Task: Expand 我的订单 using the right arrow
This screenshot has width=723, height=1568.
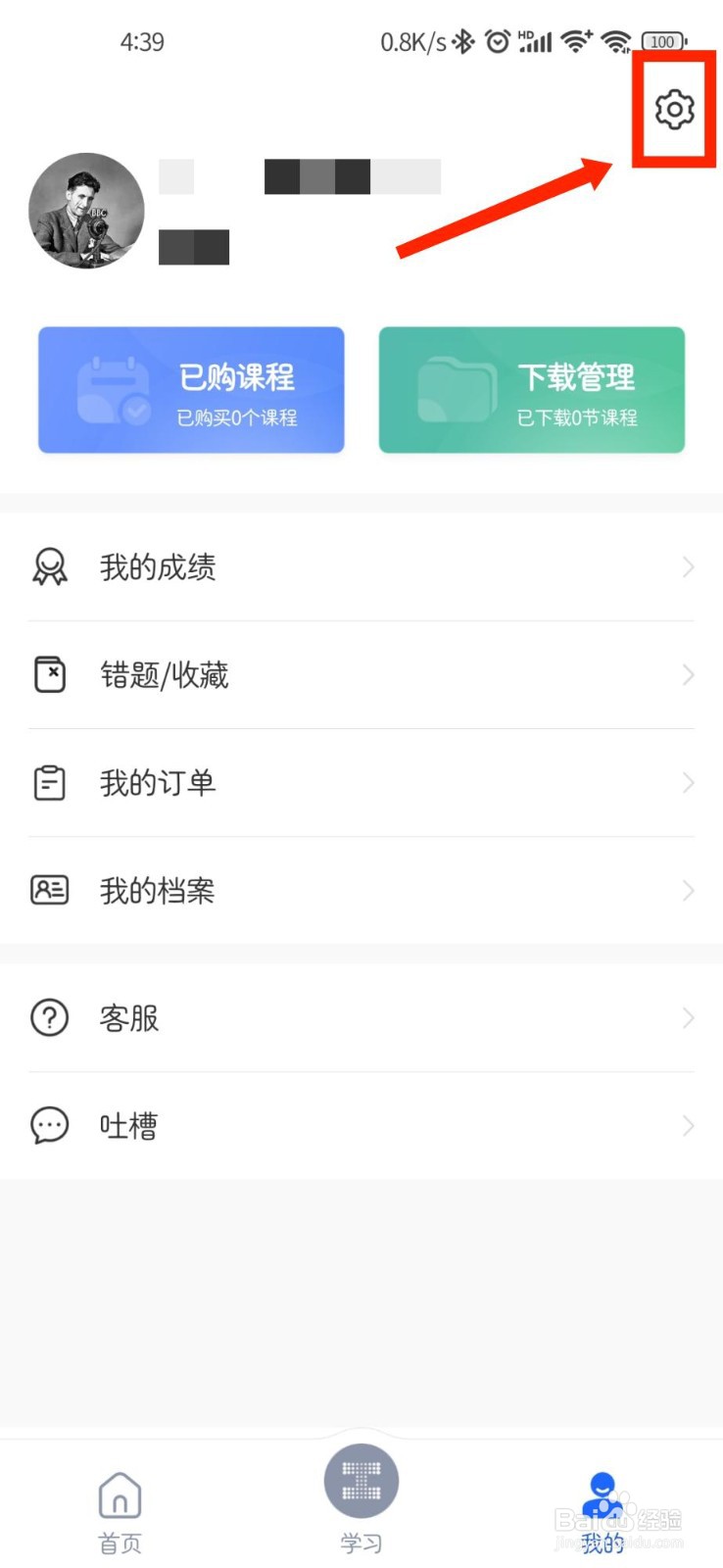Action: click(687, 782)
